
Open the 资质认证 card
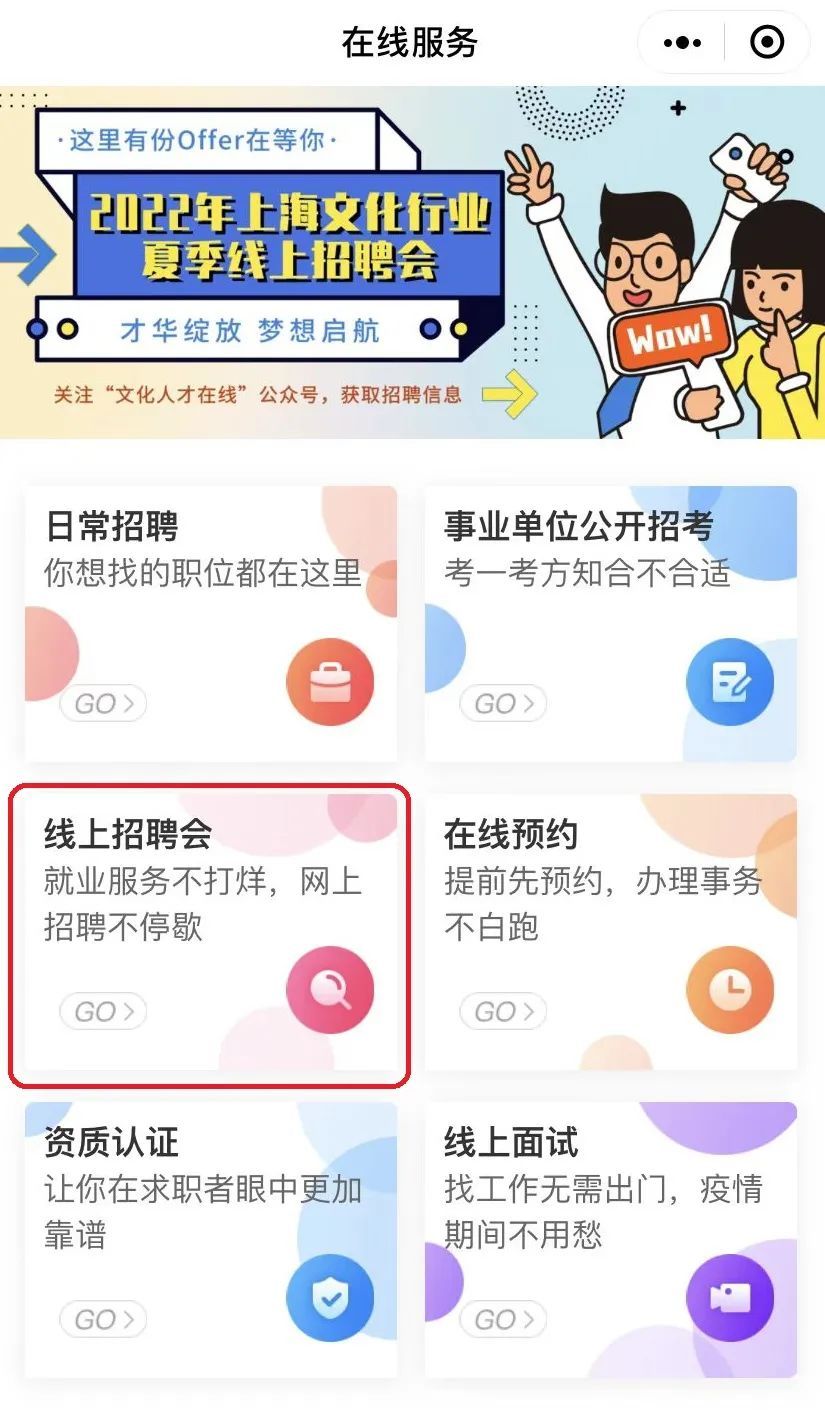(211, 1238)
